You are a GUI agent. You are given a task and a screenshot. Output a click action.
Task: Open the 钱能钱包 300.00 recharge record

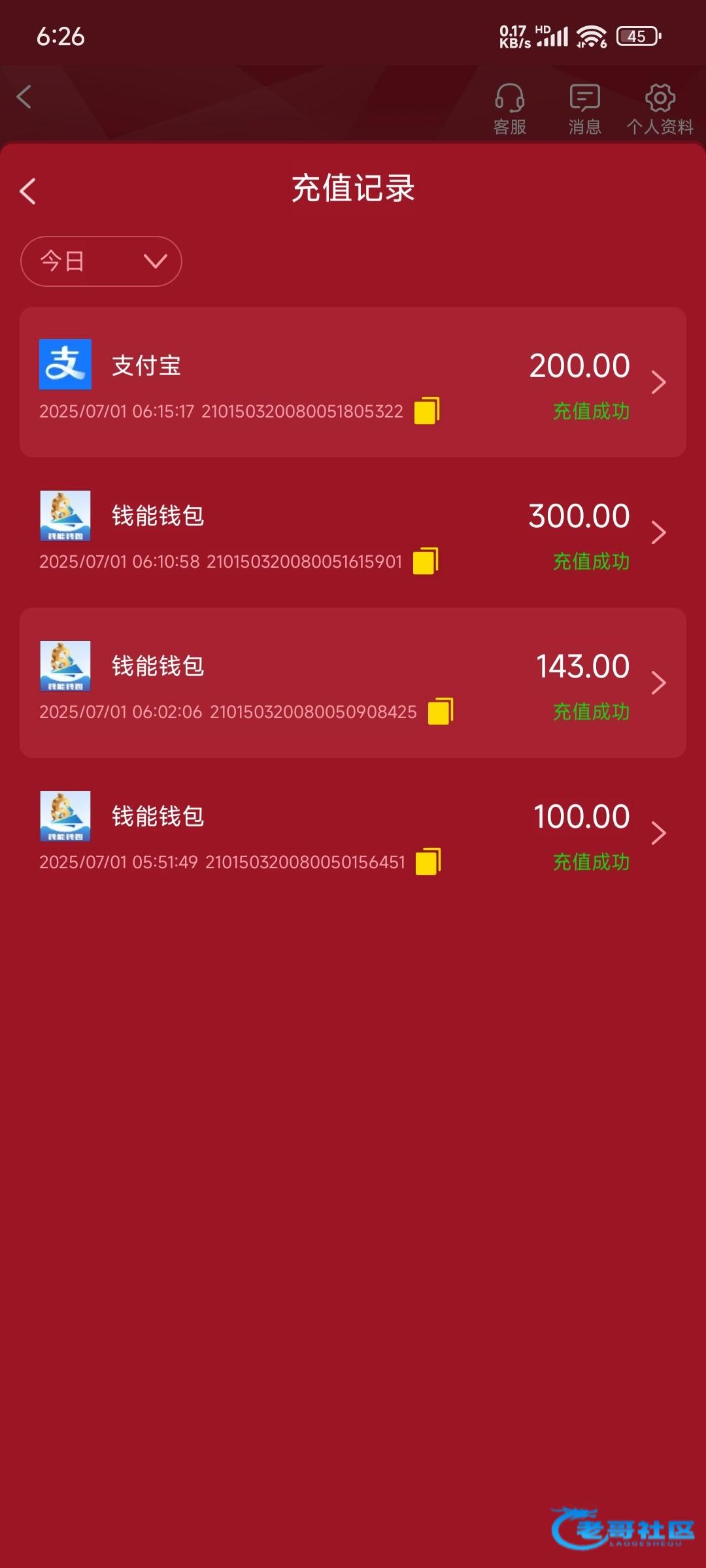[353, 532]
